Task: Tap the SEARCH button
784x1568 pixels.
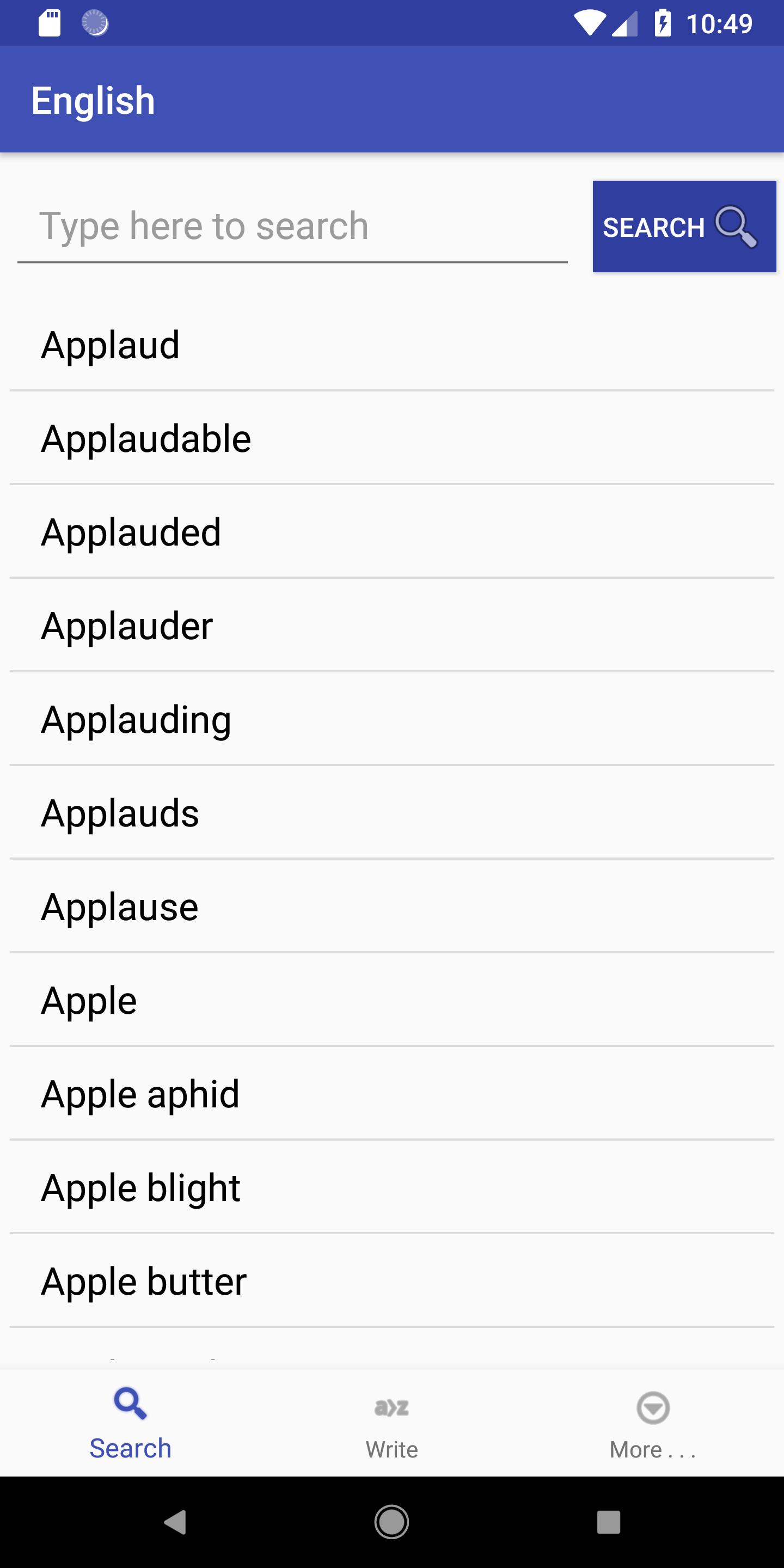Action: [x=684, y=226]
